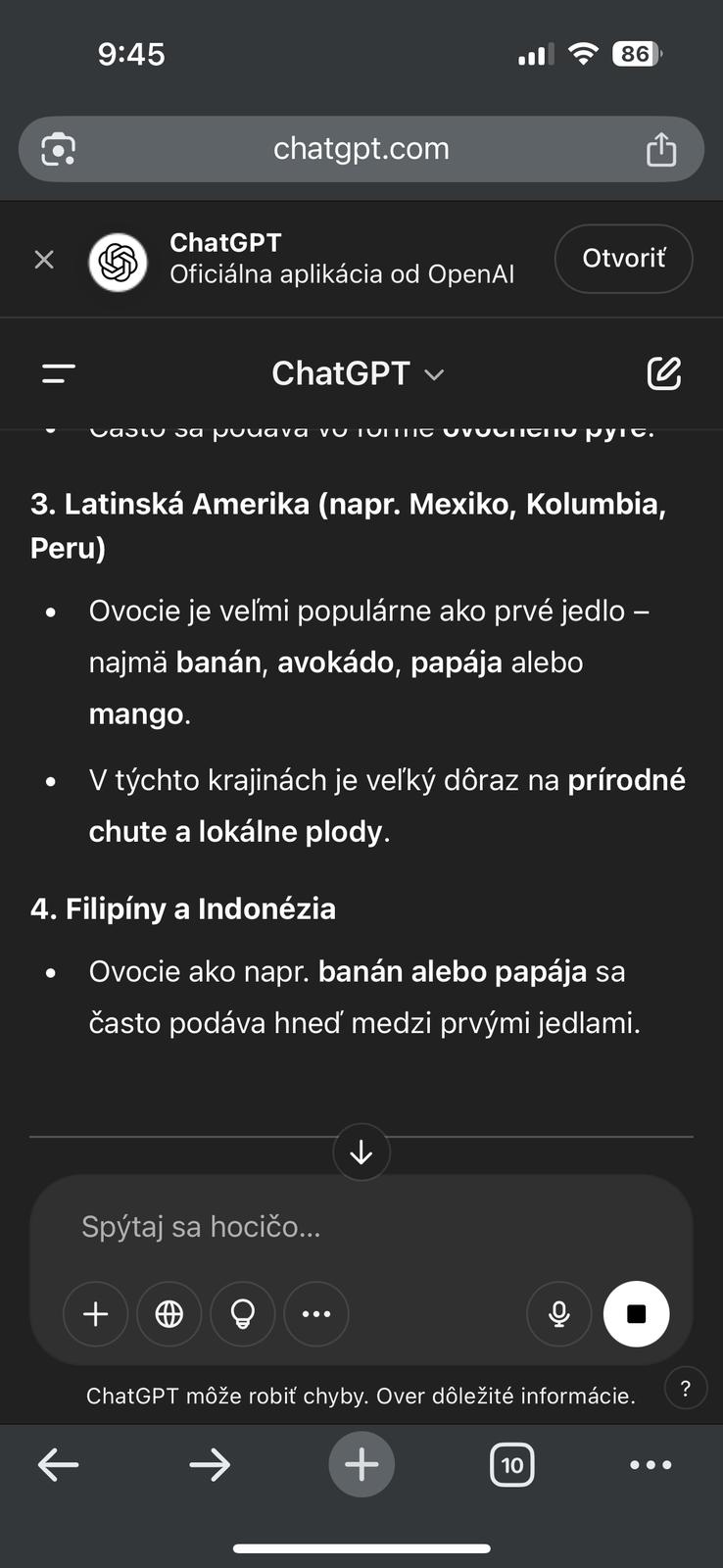723x1568 pixels.
Task: Focus the Spýtaj sa hocičo message field
Action: coord(361,1227)
